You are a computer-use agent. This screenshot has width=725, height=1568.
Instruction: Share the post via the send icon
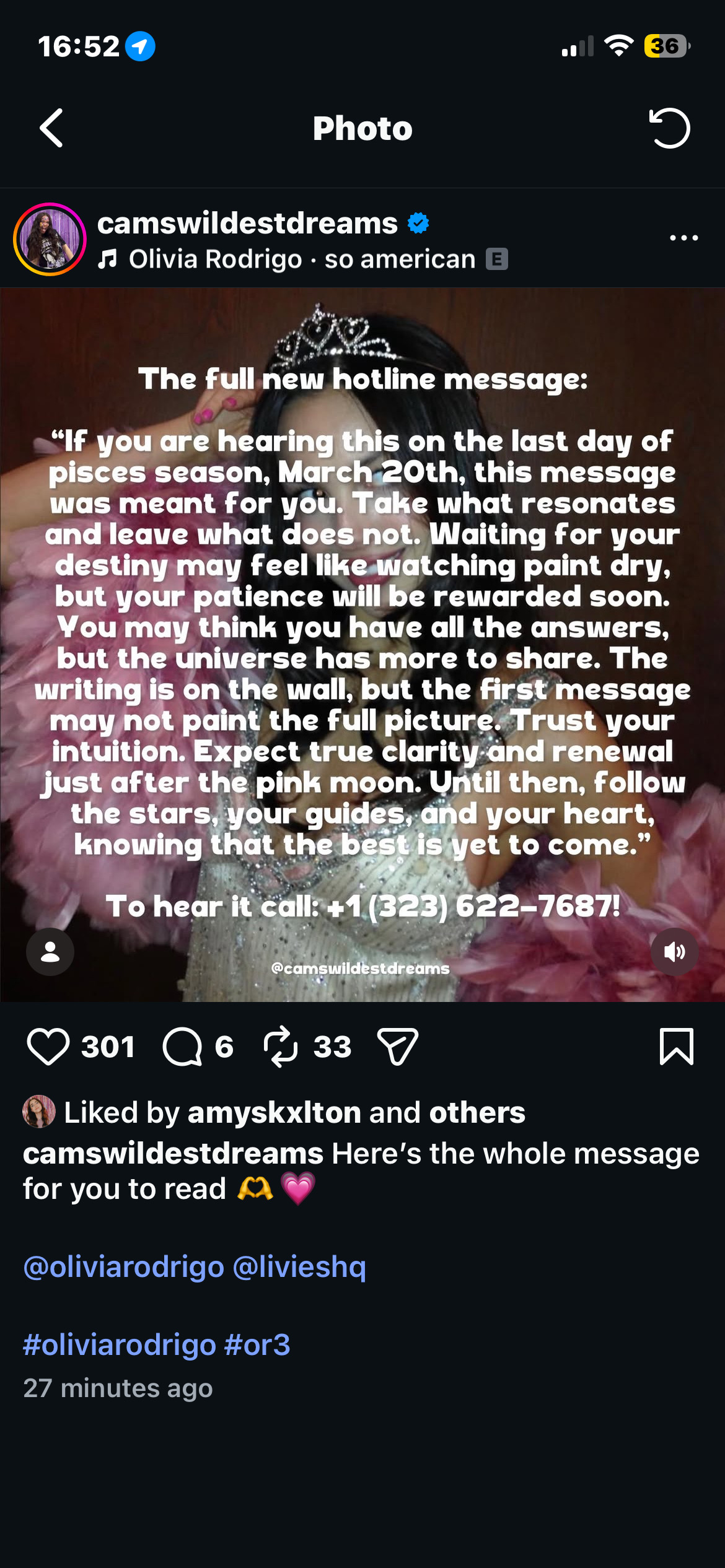397,1047
